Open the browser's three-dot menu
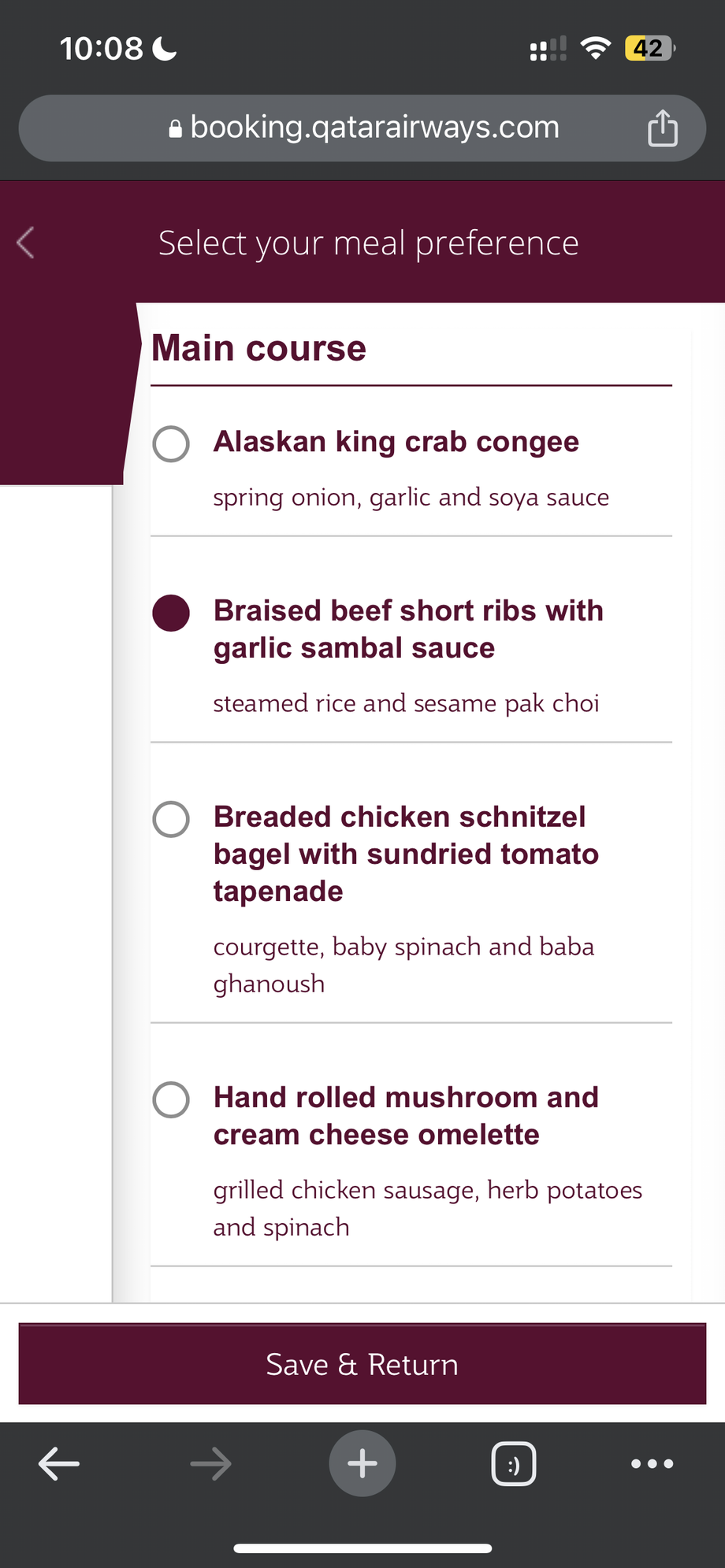 coord(652,1464)
